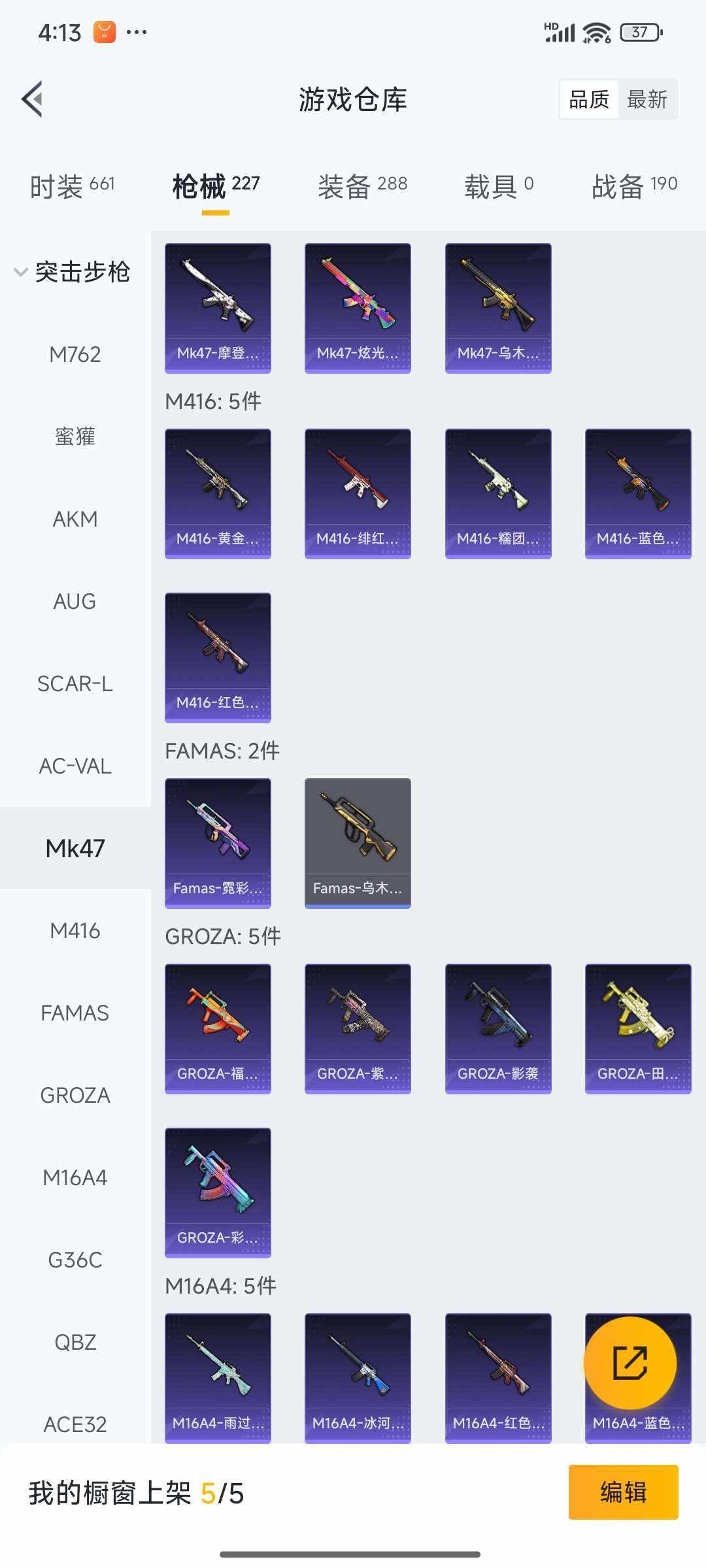Image resolution: width=706 pixels, height=1568 pixels.
Task: Select M762 in the weapon list
Action: (x=75, y=355)
